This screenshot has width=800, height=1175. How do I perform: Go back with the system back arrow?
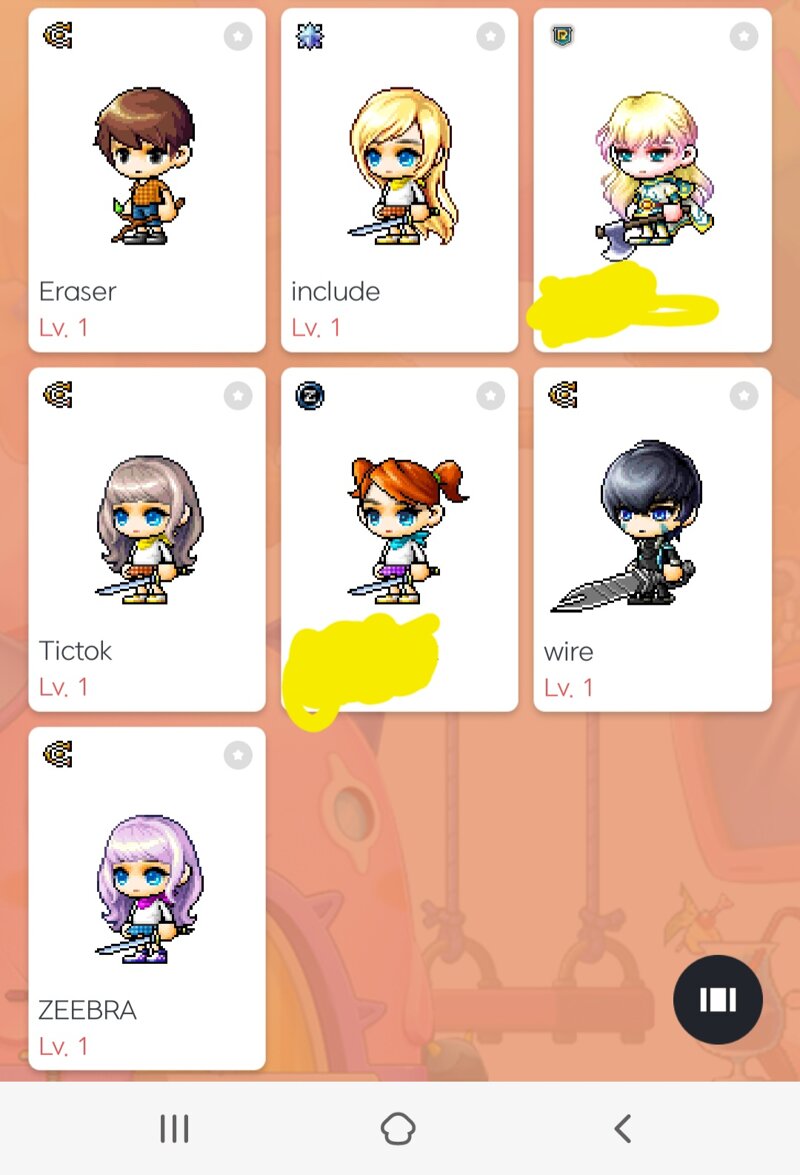pos(622,1129)
